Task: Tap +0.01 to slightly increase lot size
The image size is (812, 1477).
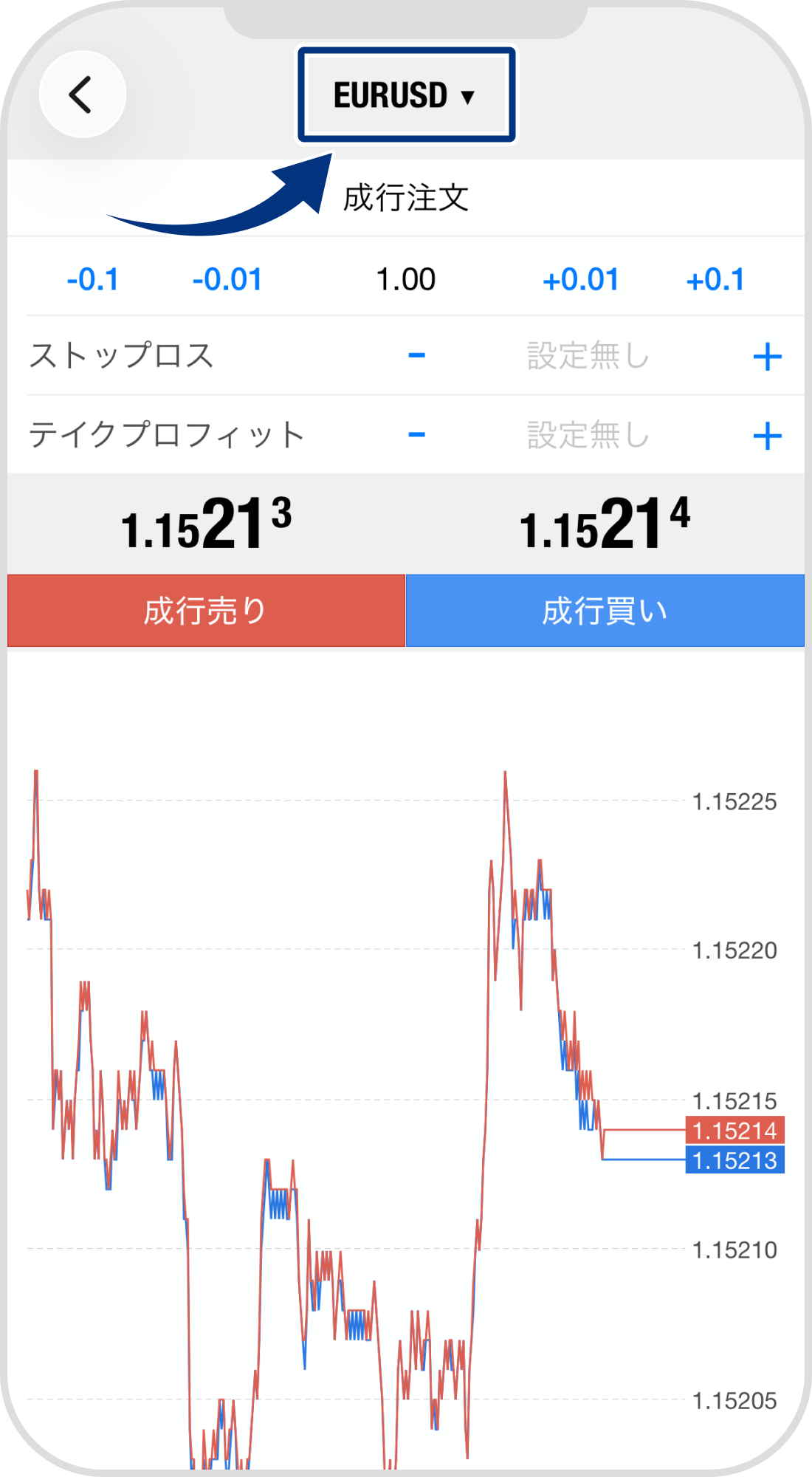Action: click(583, 279)
